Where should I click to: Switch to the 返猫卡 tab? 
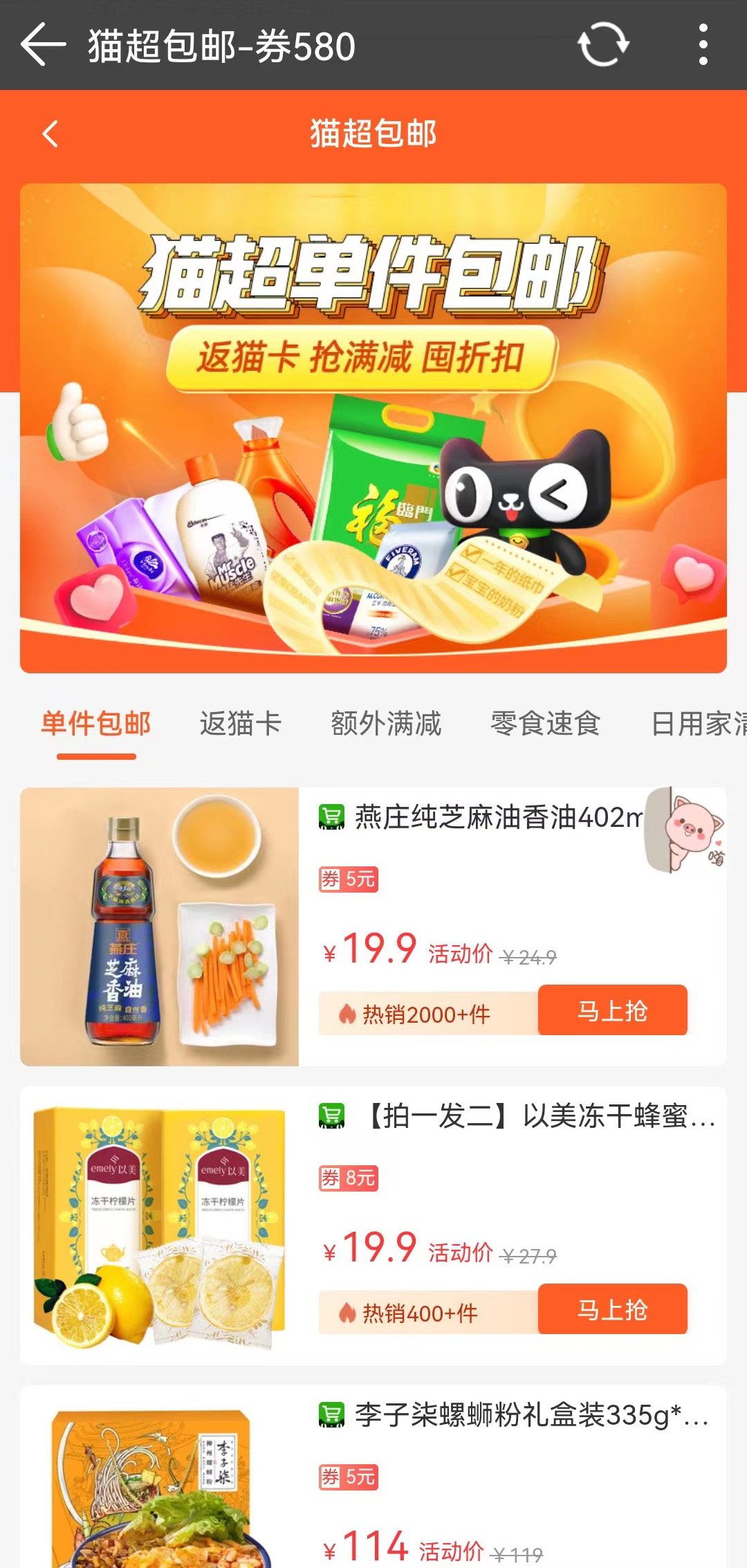[x=241, y=724]
